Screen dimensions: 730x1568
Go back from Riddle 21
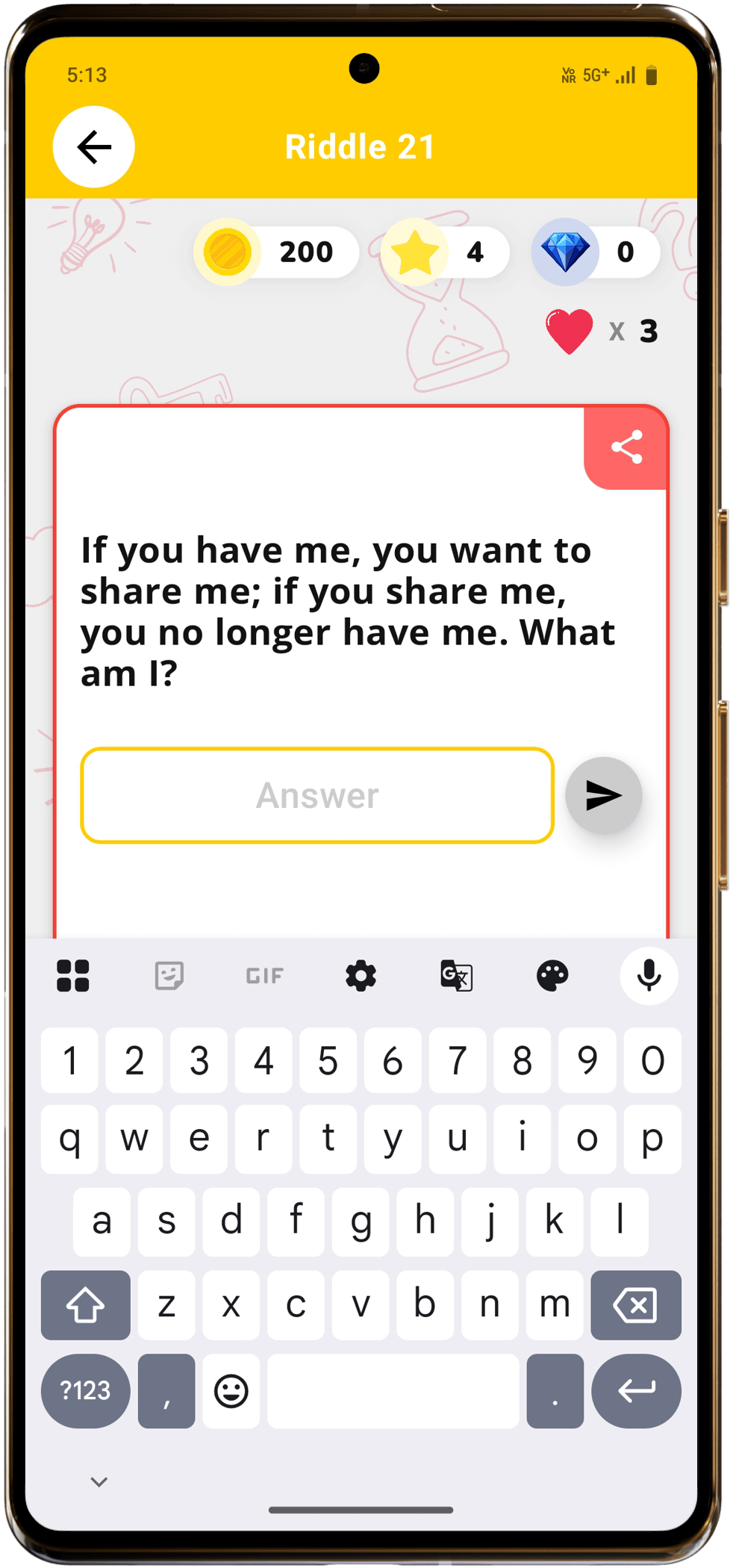coord(93,147)
